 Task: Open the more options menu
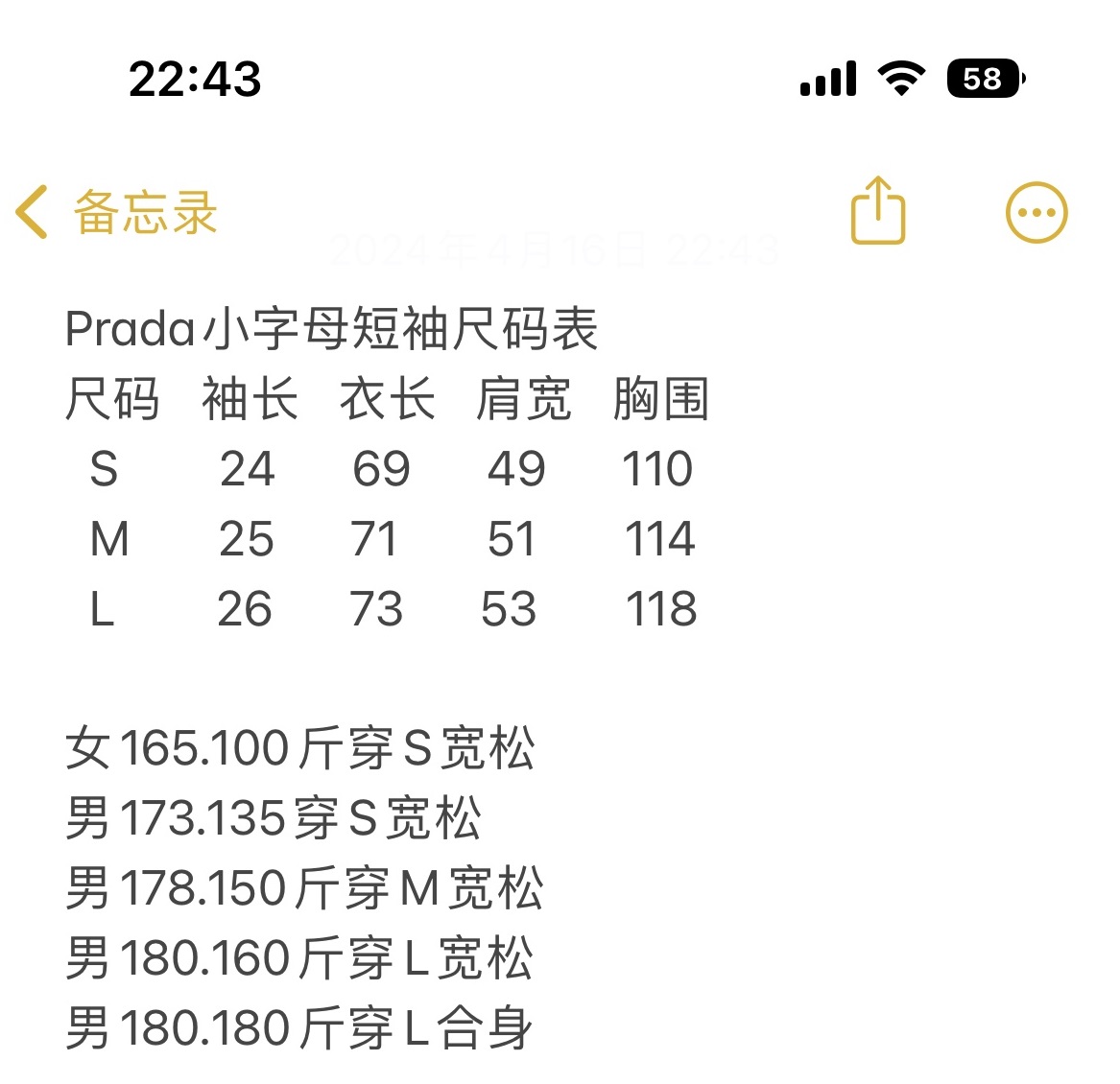pyautogui.click(x=1036, y=212)
